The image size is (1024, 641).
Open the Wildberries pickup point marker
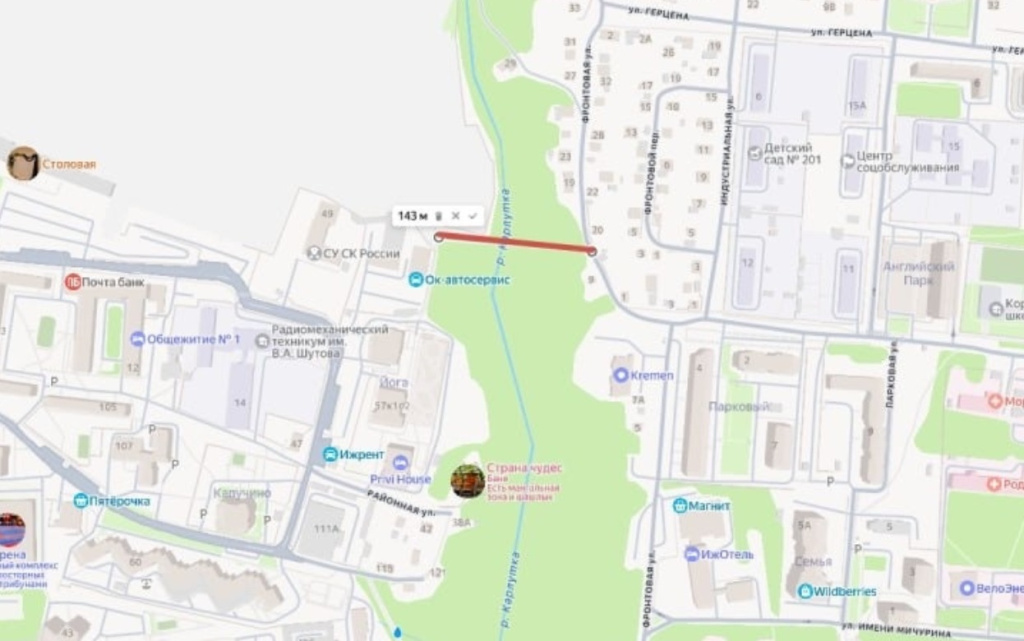(x=805, y=591)
